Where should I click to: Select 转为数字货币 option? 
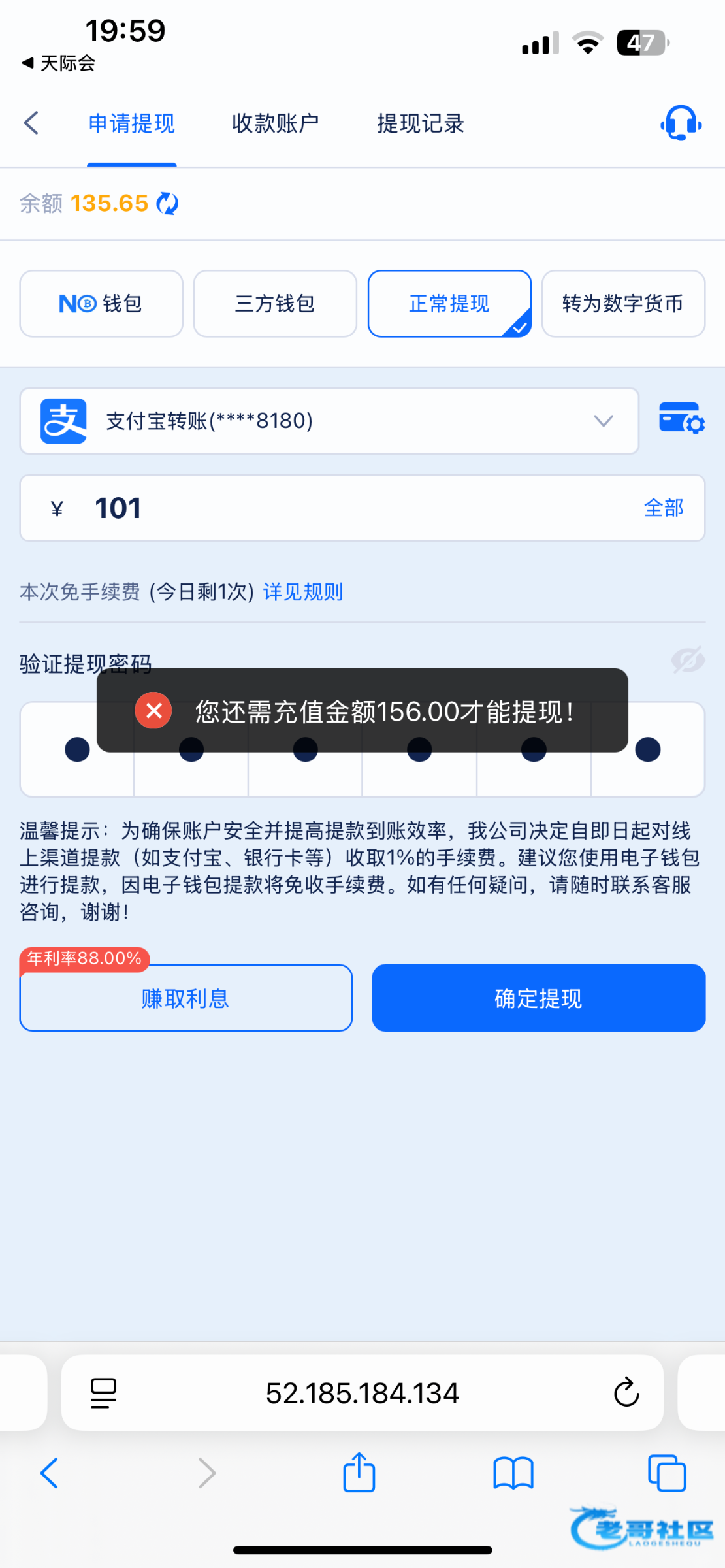click(623, 304)
